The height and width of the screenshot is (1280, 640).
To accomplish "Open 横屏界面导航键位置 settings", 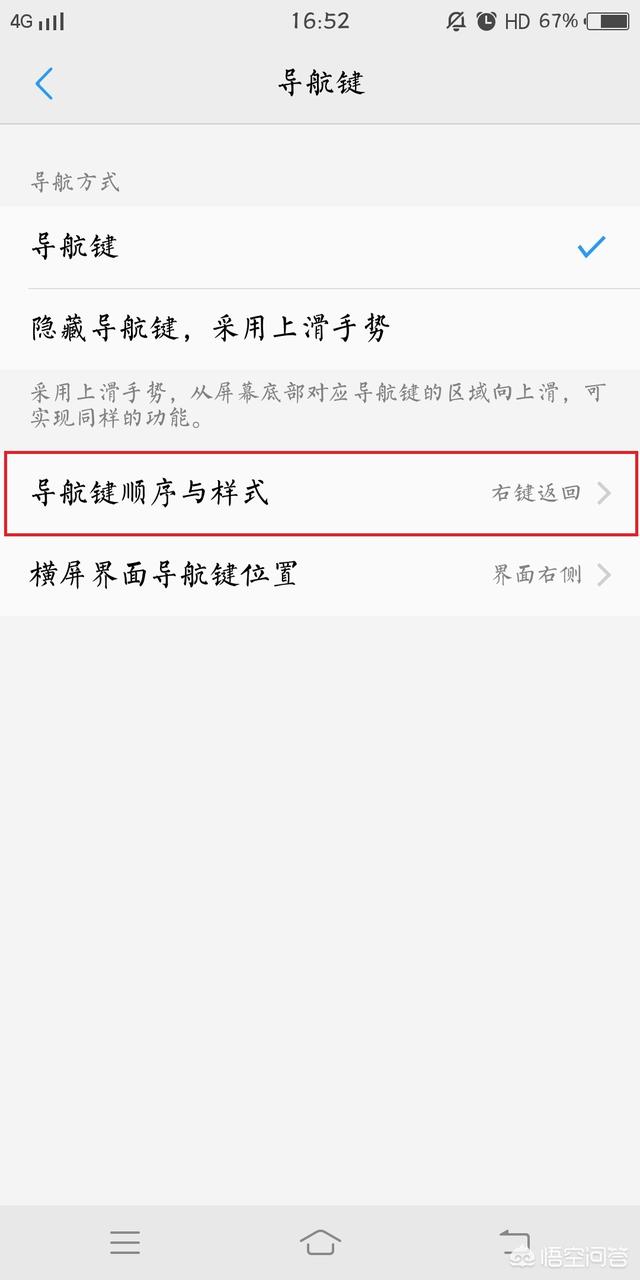I will (x=320, y=575).
